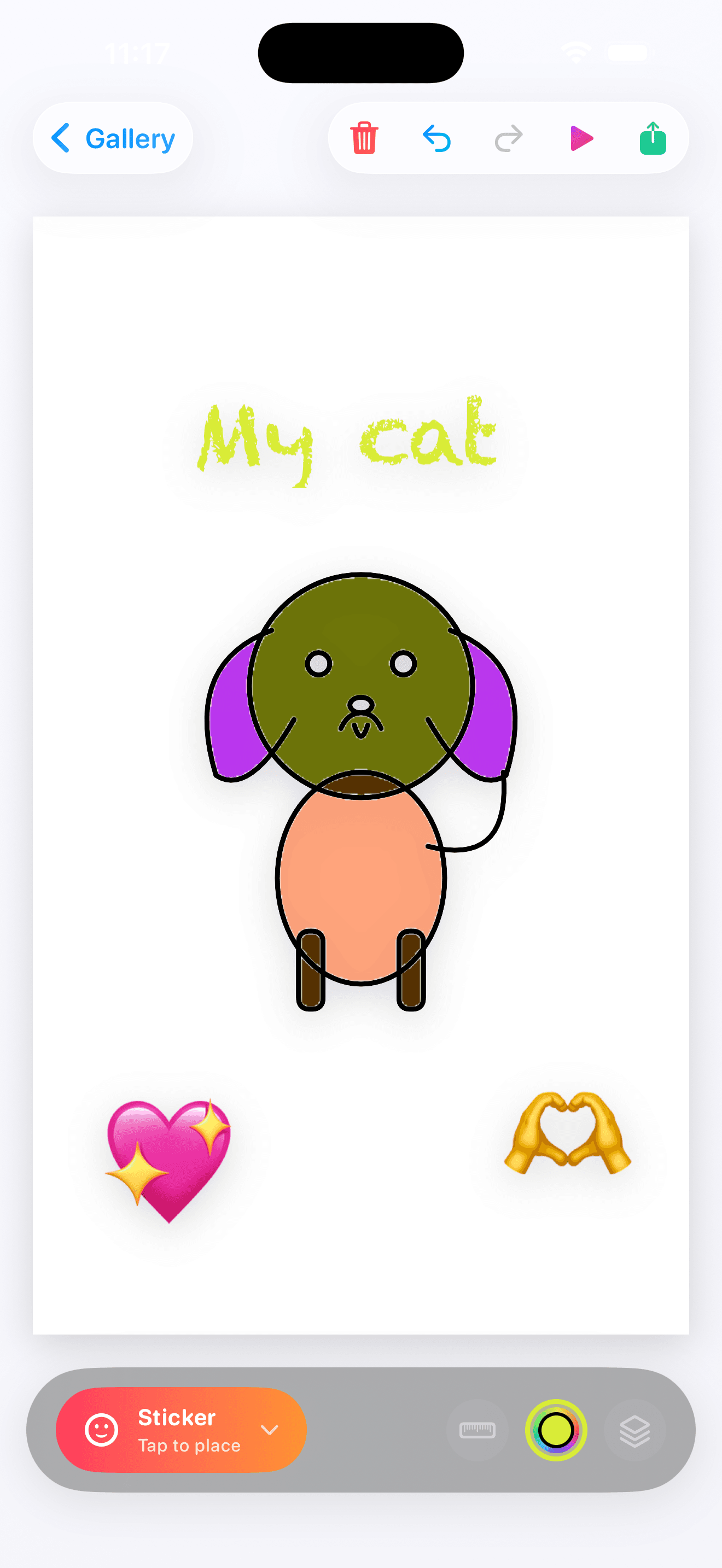The image size is (722, 1568).
Task: Toggle the ruler tool
Action: (476, 1430)
